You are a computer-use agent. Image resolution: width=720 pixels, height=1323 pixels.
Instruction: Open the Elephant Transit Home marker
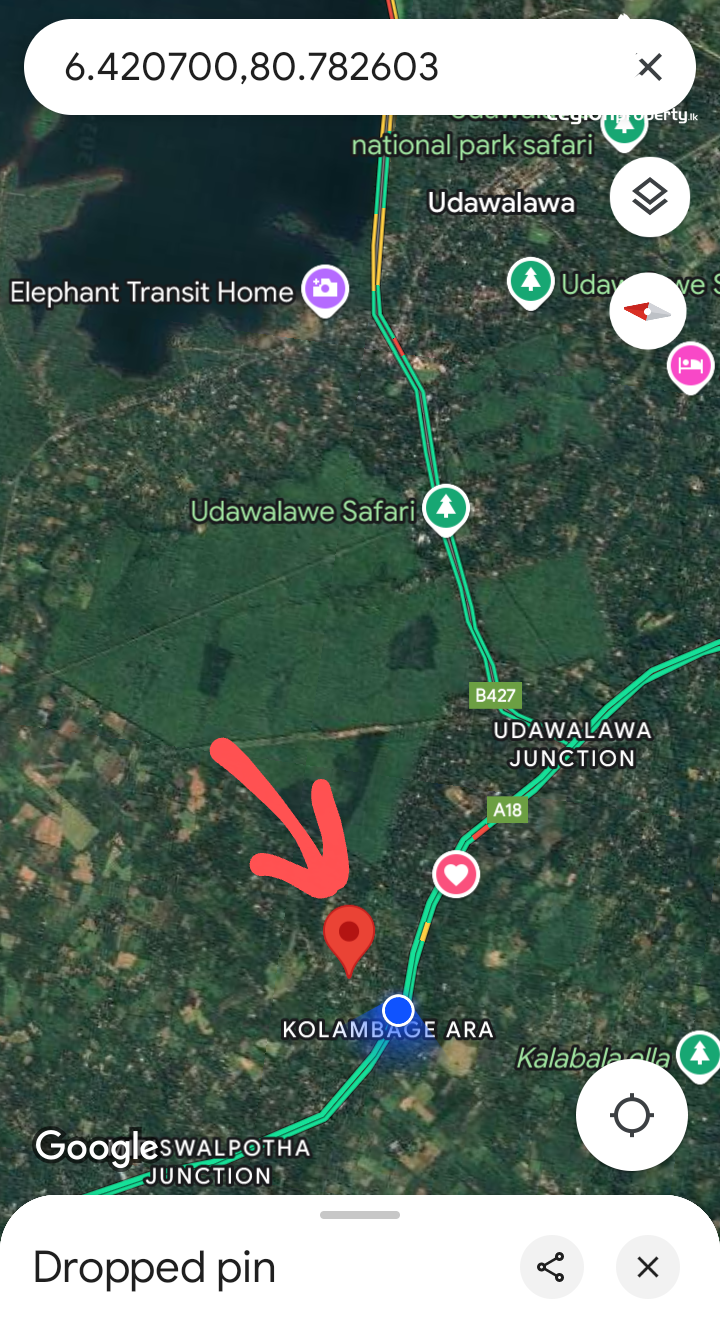click(x=325, y=290)
